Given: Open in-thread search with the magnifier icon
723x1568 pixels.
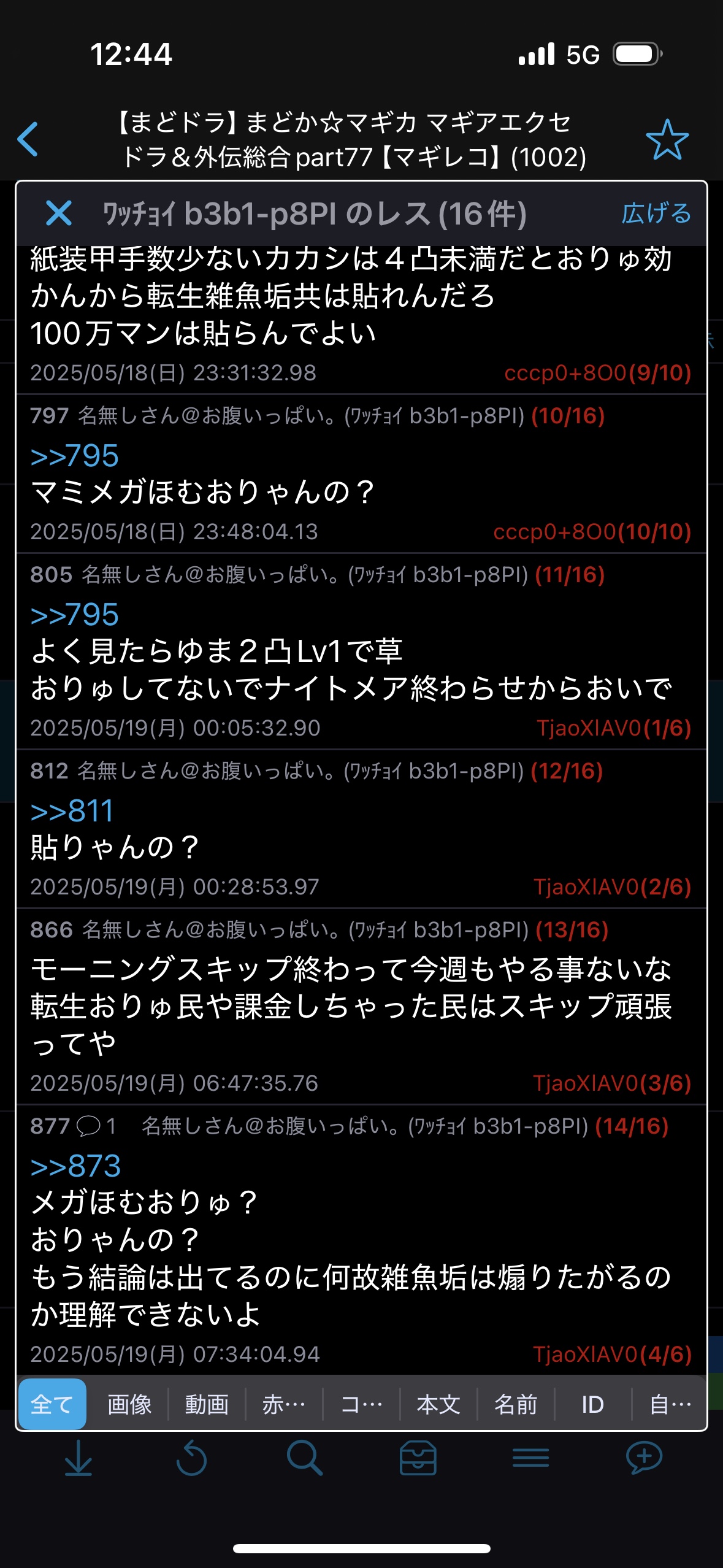Looking at the screenshot, I should point(305,1458).
